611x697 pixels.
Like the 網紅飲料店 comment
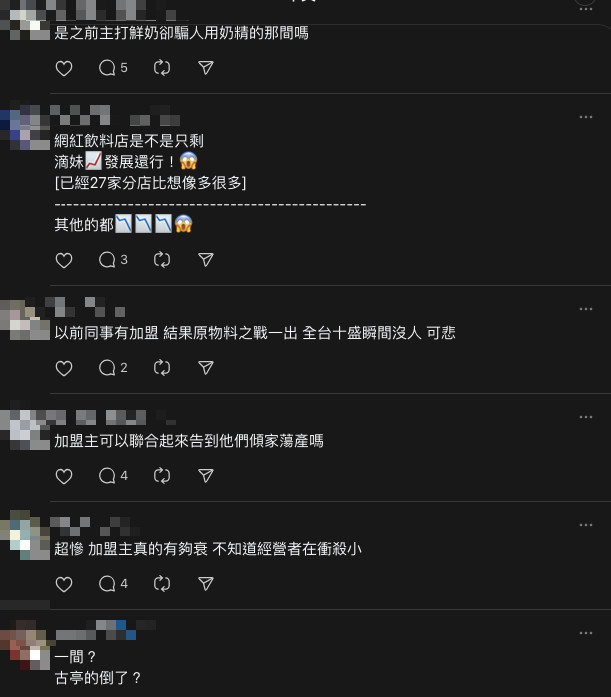point(64,260)
